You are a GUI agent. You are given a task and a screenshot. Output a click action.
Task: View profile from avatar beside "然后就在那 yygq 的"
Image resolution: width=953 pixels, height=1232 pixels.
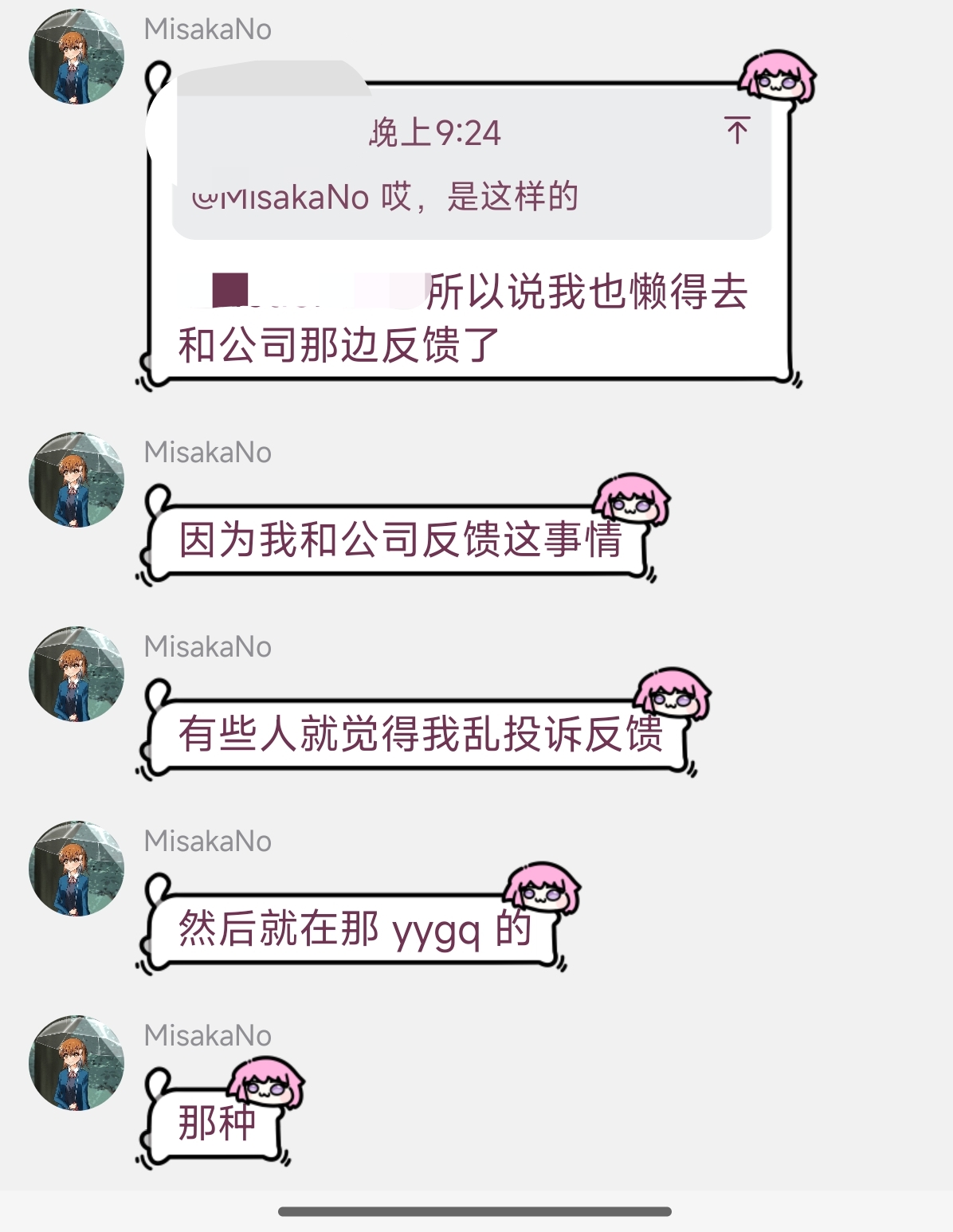(x=76, y=869)
